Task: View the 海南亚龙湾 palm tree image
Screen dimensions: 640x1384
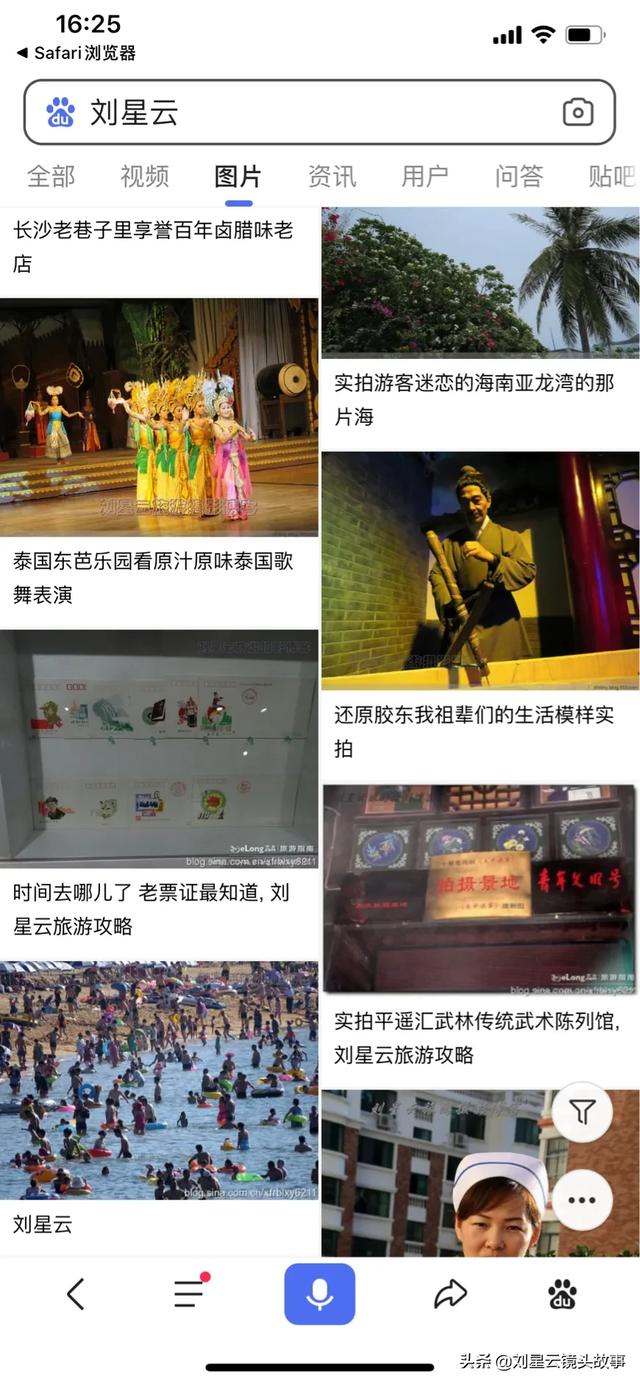Action: point(480,282)
